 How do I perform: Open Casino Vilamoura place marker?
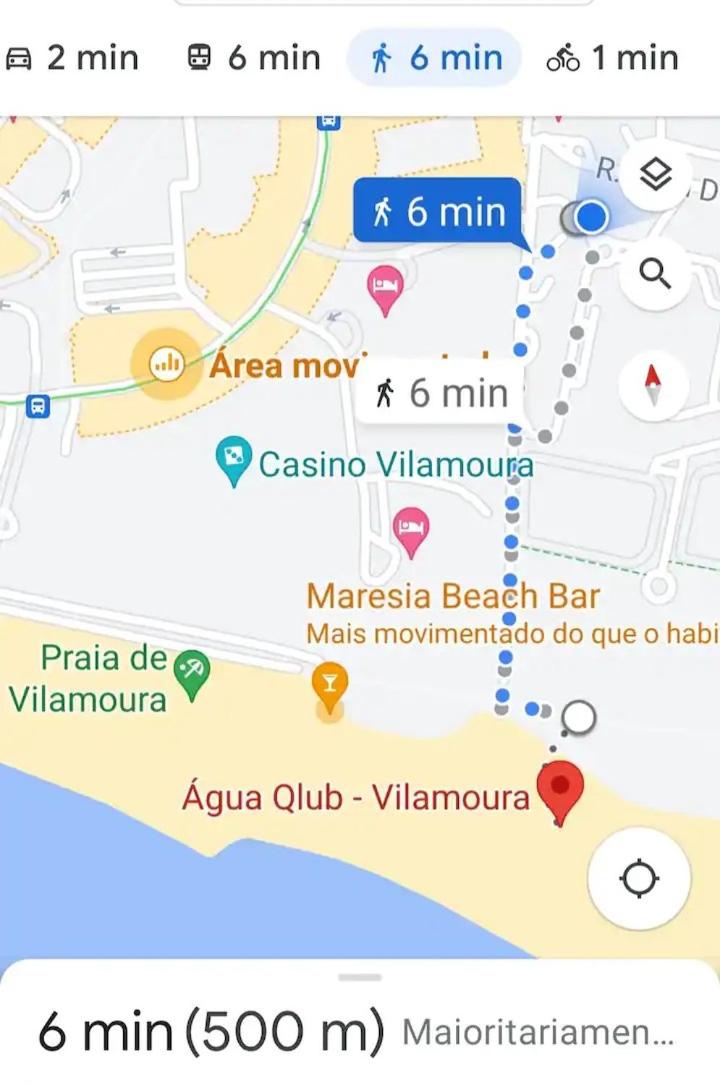click(x=233, y=464)
